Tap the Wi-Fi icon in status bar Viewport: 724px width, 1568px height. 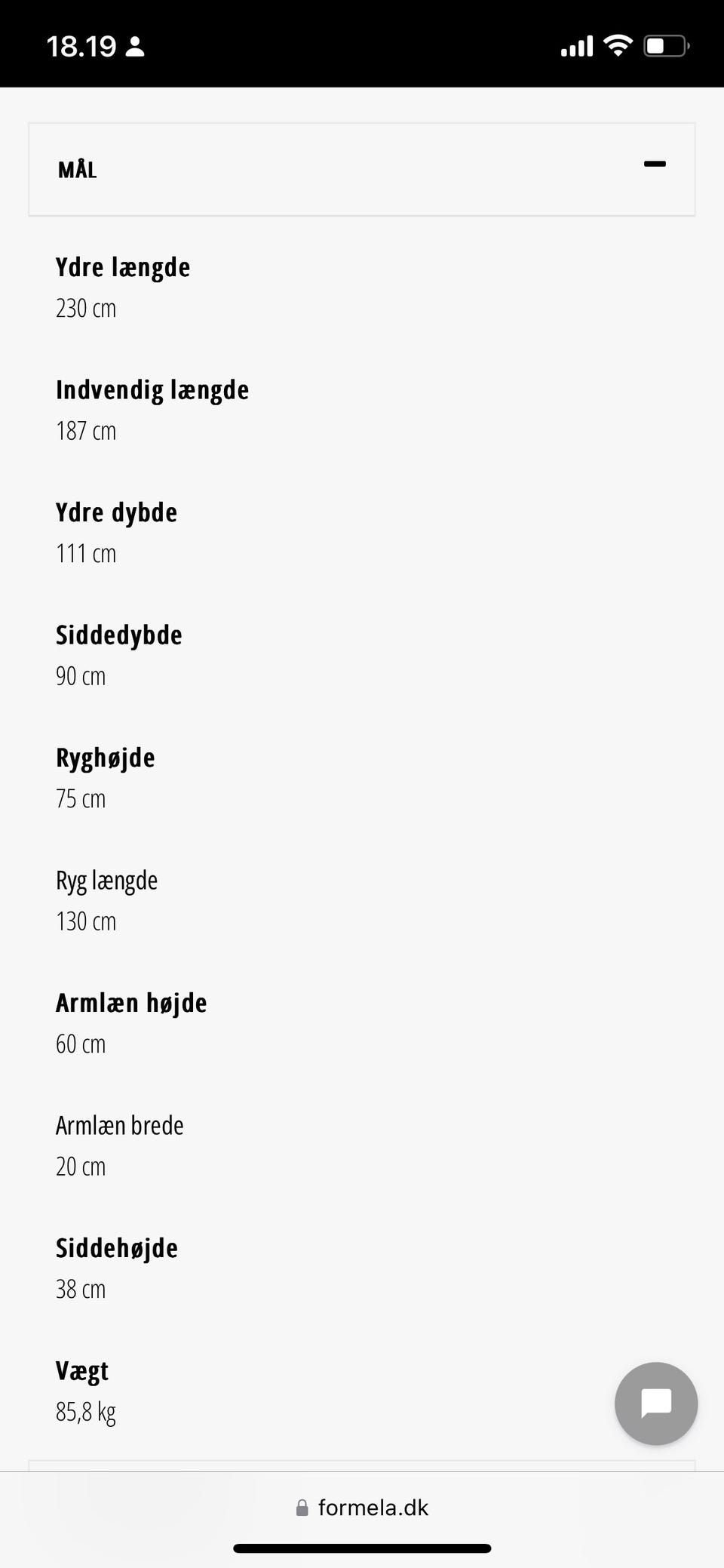tap(618, 45)
